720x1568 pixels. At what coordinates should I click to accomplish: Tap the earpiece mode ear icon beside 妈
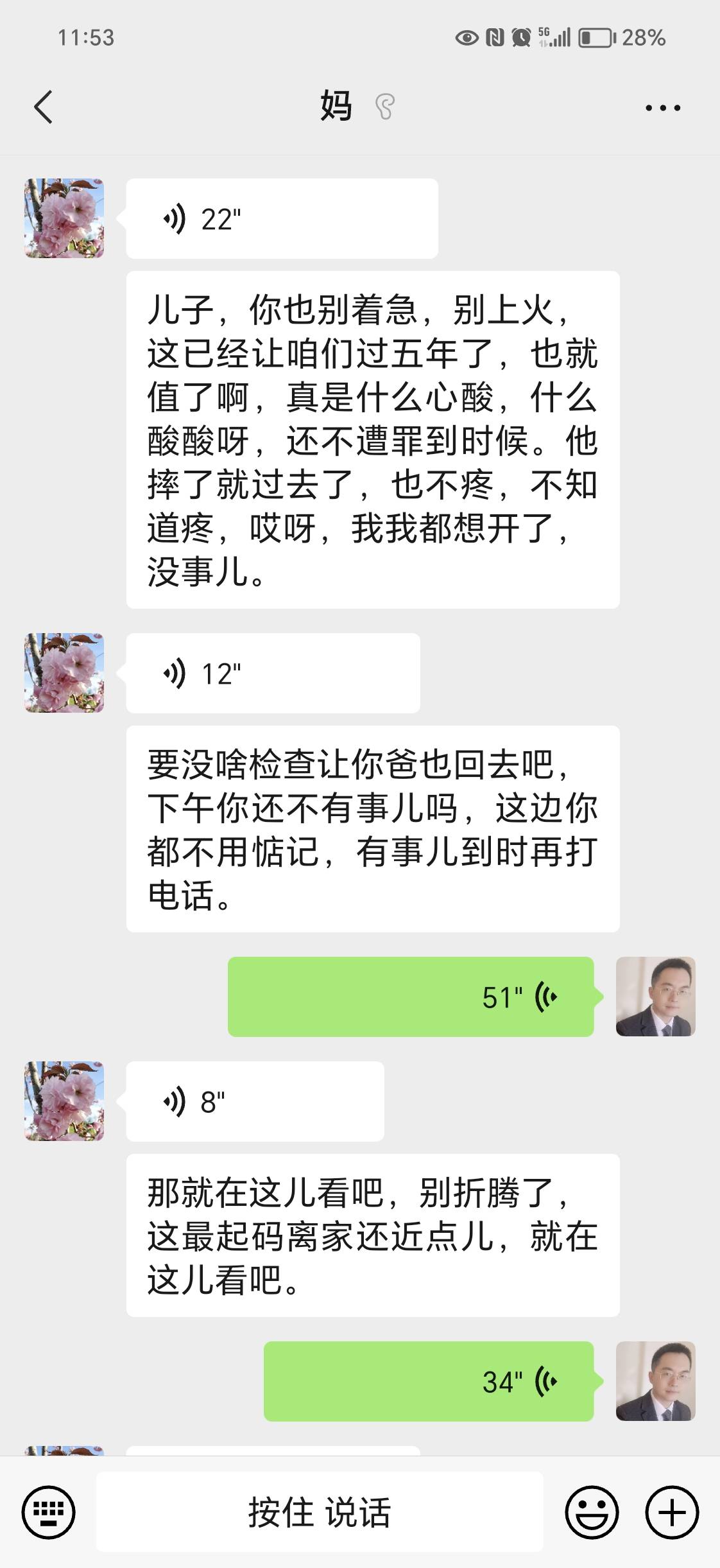point(385,108)
